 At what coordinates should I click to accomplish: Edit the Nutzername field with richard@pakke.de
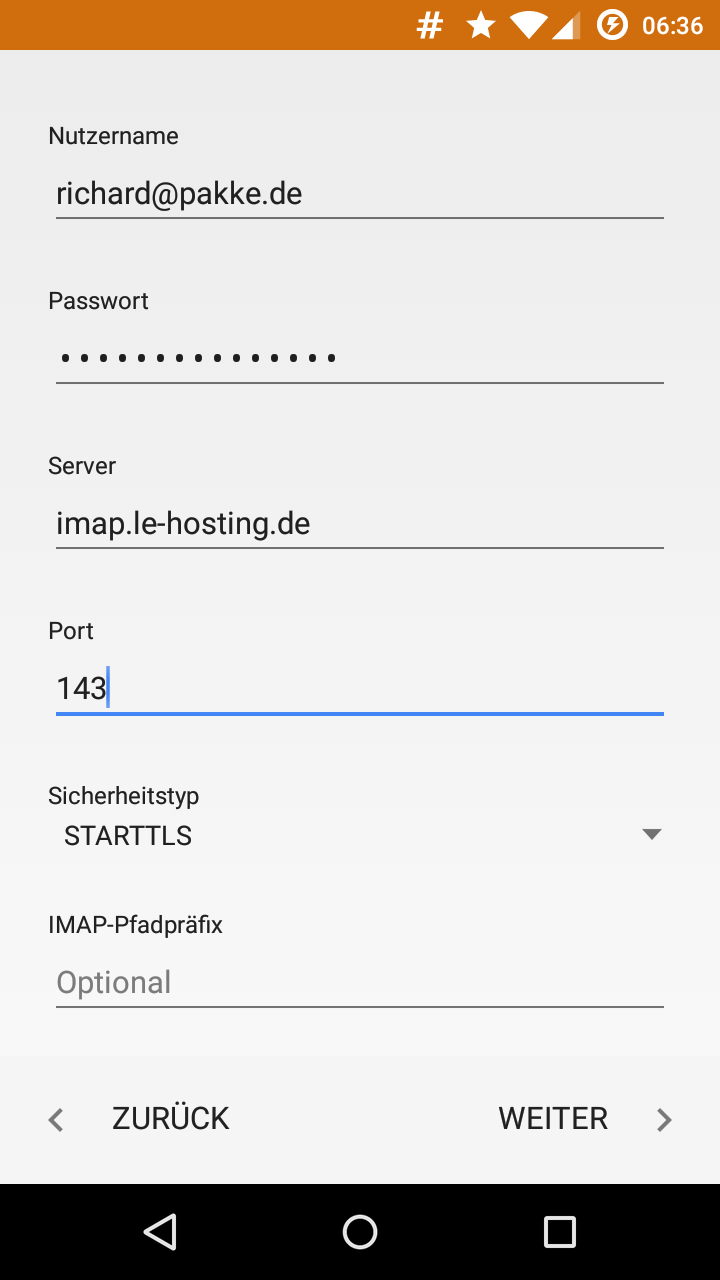(x=360, y=194)
